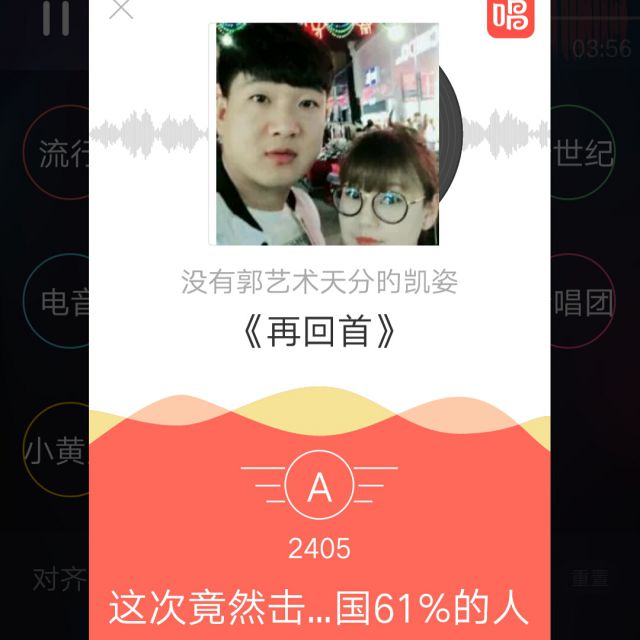Select the 流行 sound effect
The image size is (640, 640).
point(57,153)
